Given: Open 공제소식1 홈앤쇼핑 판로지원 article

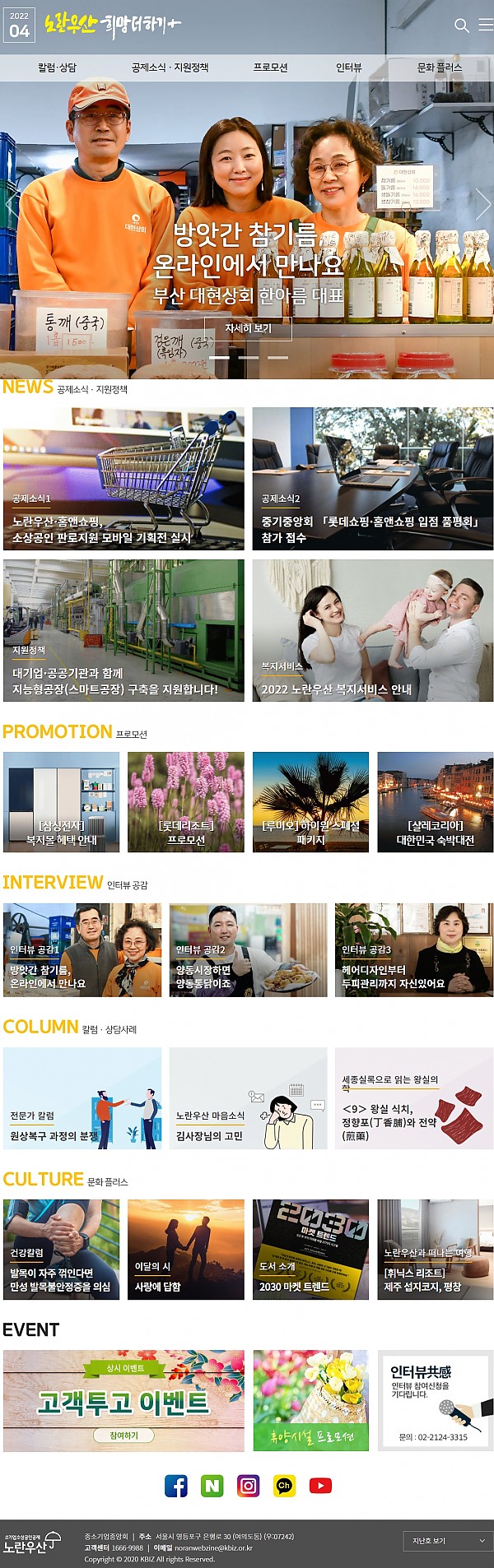Looking at the screenshot, I should click(x=123, y=479).
